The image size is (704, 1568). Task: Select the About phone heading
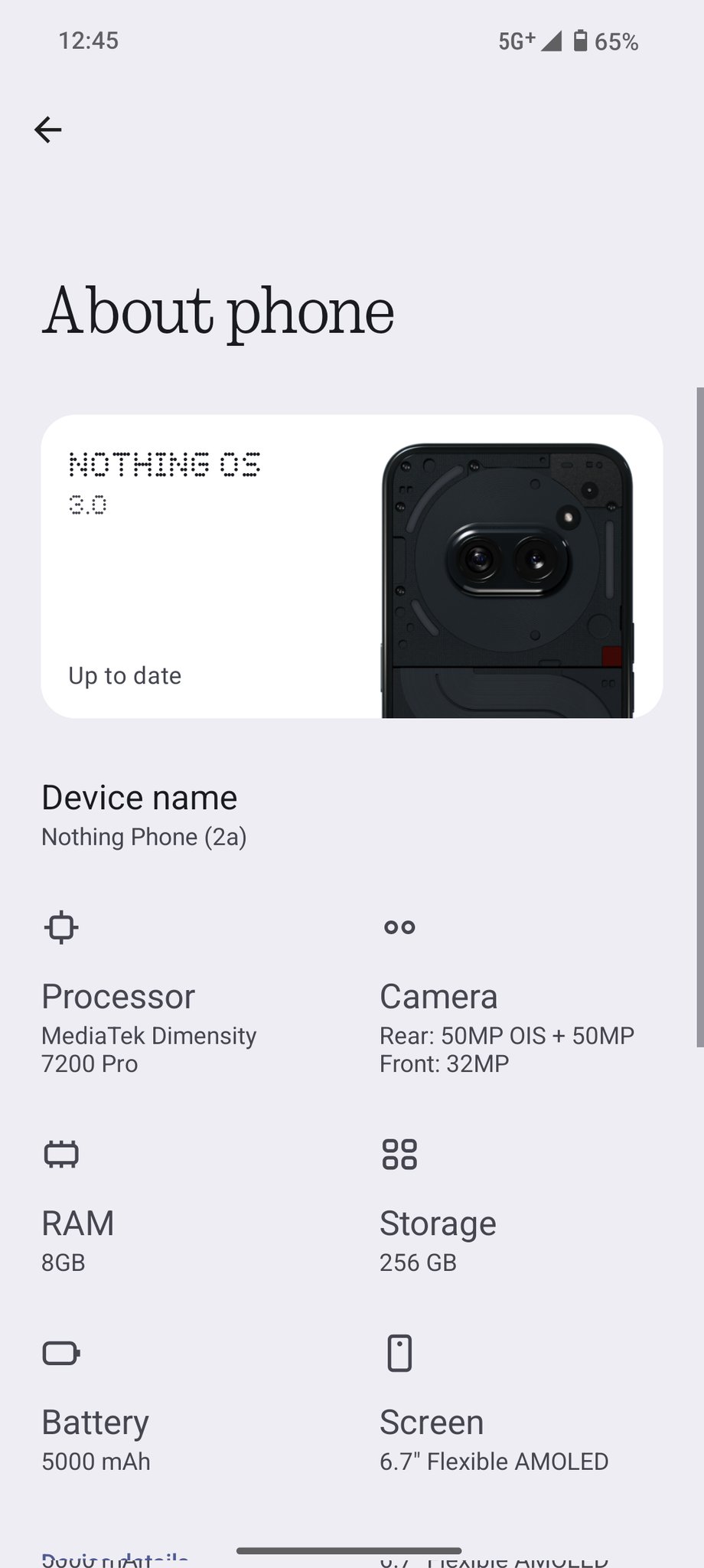tap(219, 309)
